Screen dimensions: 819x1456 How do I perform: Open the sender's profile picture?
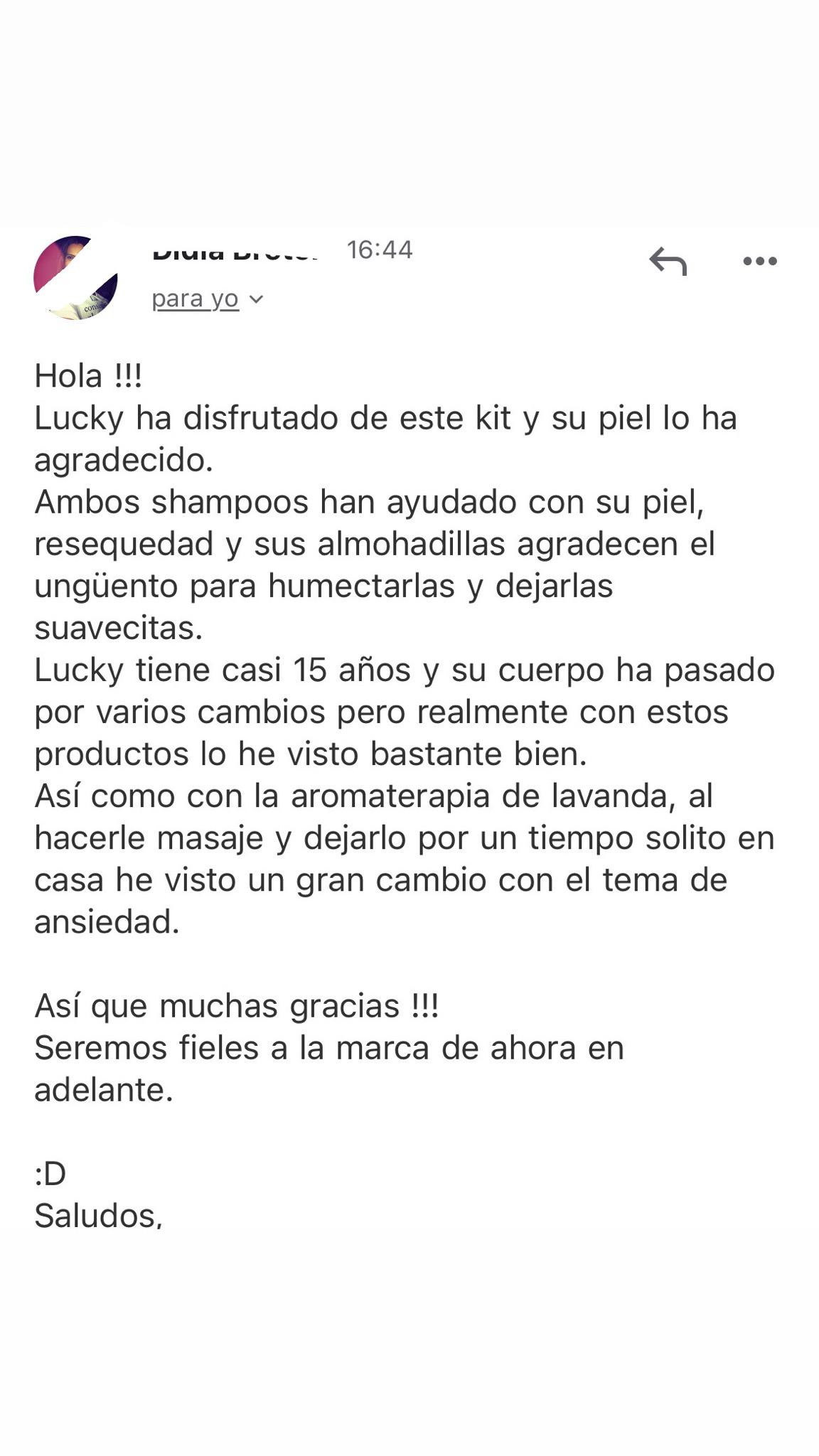75,278
